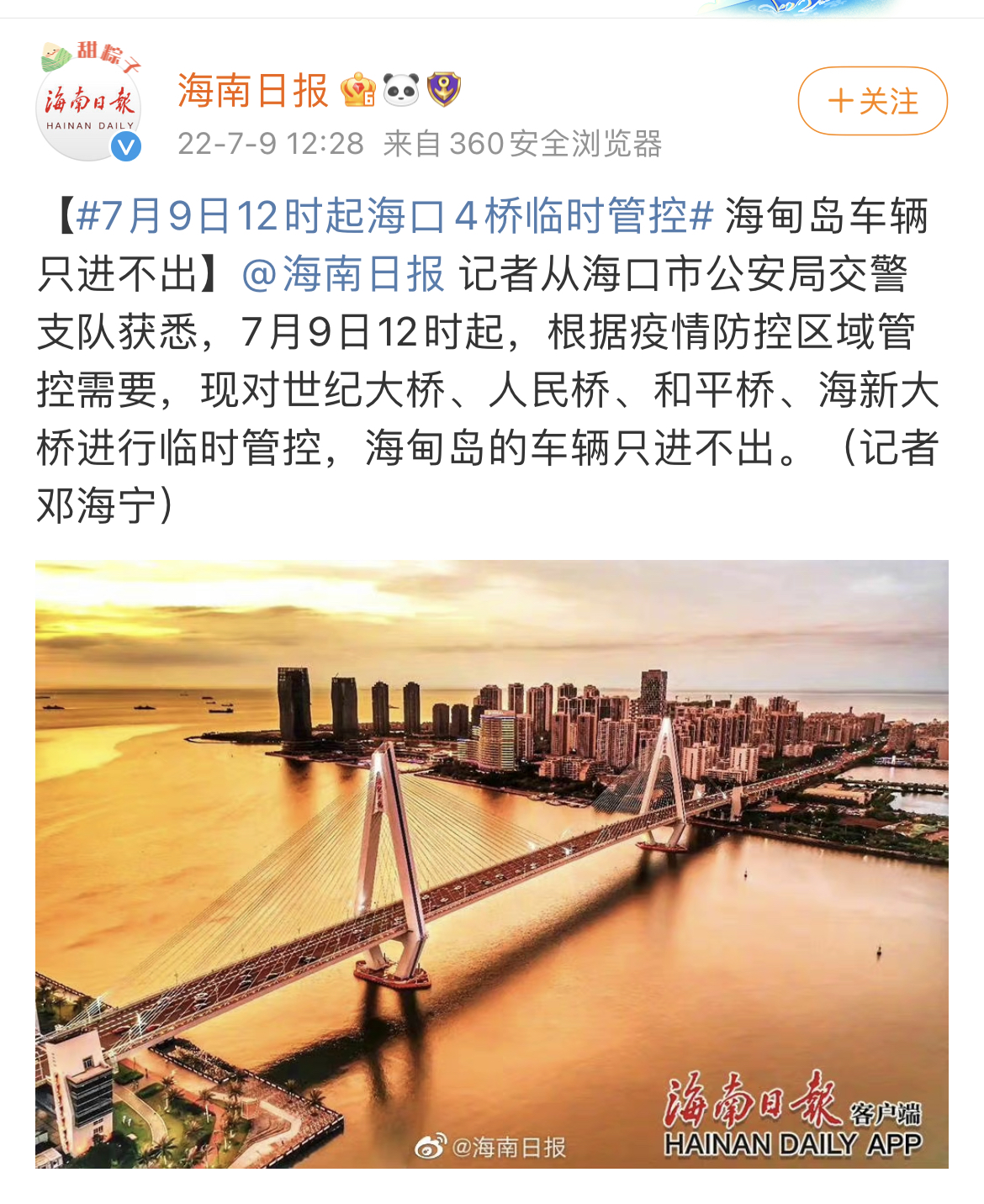The image size is (984, 1204).
Task: Open hashtag 7月9日12时起海口4桥临时管控
Action: 394,216
